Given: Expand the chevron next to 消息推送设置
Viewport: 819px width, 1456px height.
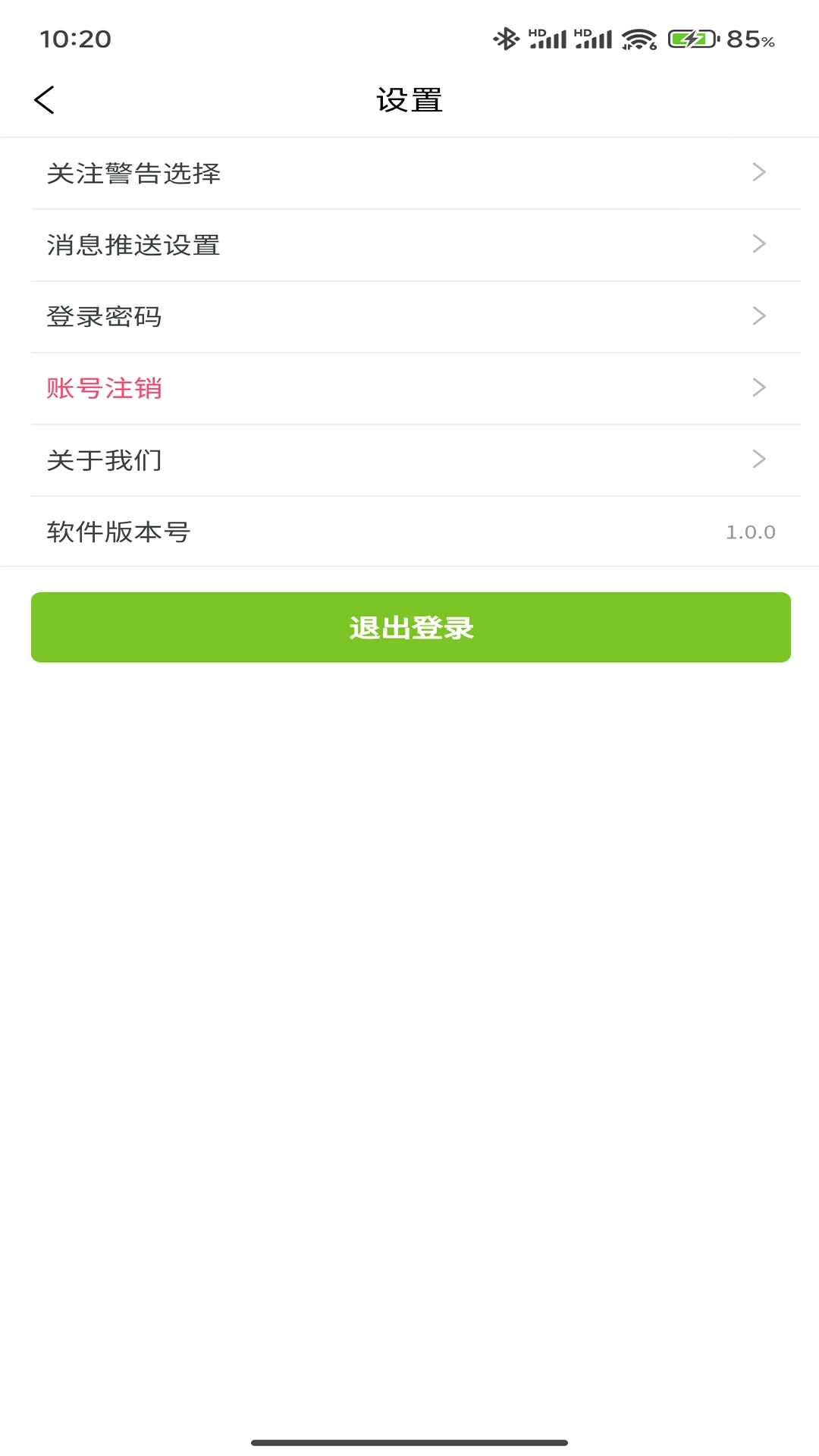Looking at the screenshot, I should [758, 244].
